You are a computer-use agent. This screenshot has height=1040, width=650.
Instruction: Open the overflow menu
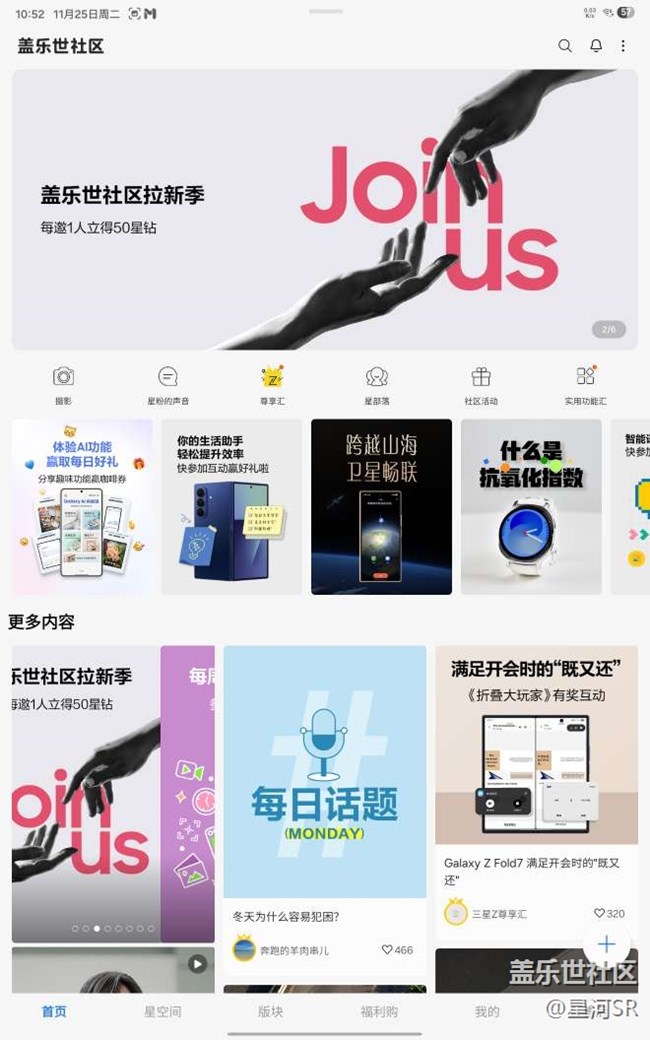[x=623, y=46]
